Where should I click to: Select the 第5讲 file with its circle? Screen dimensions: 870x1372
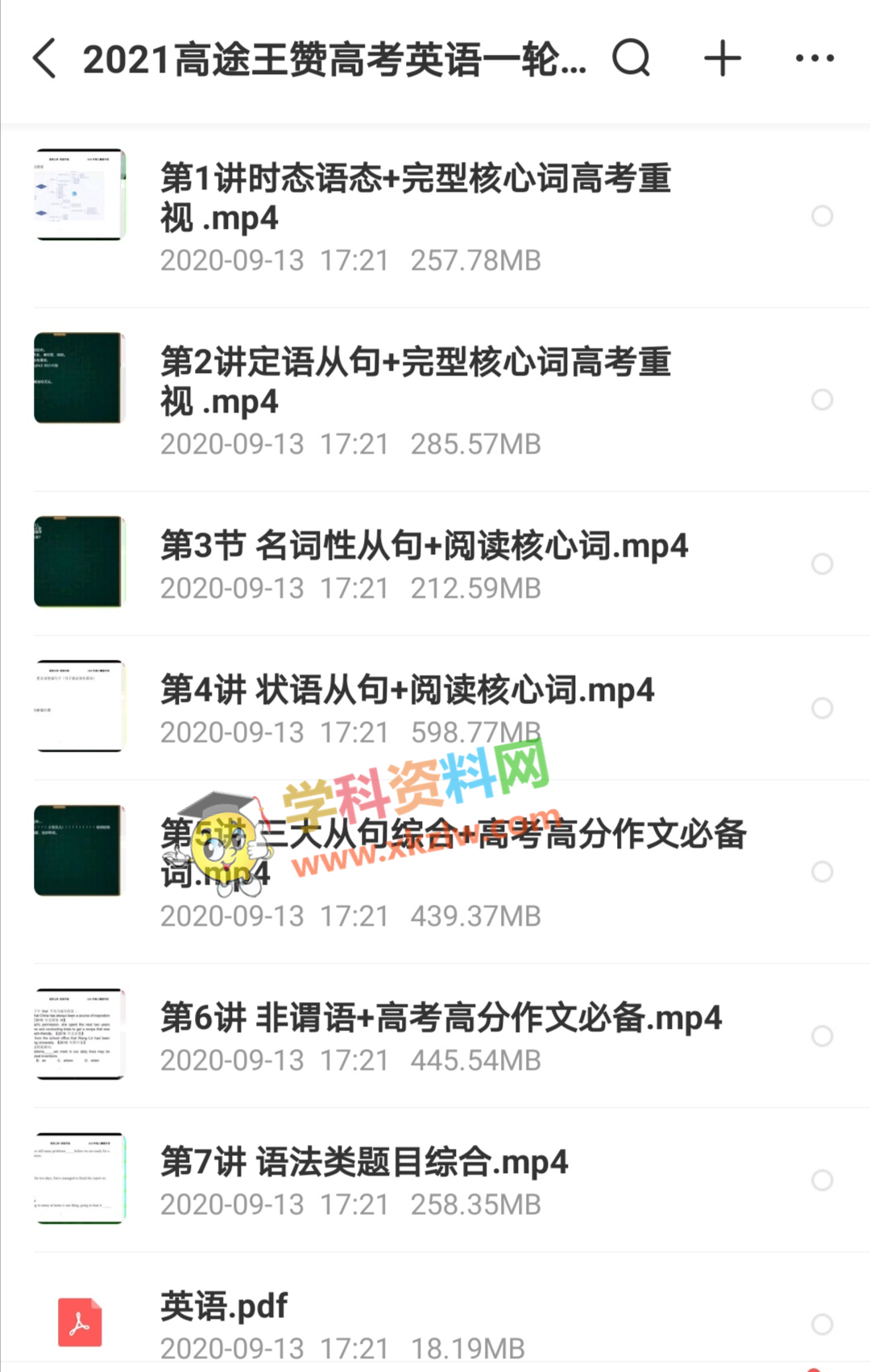(822, 872)
